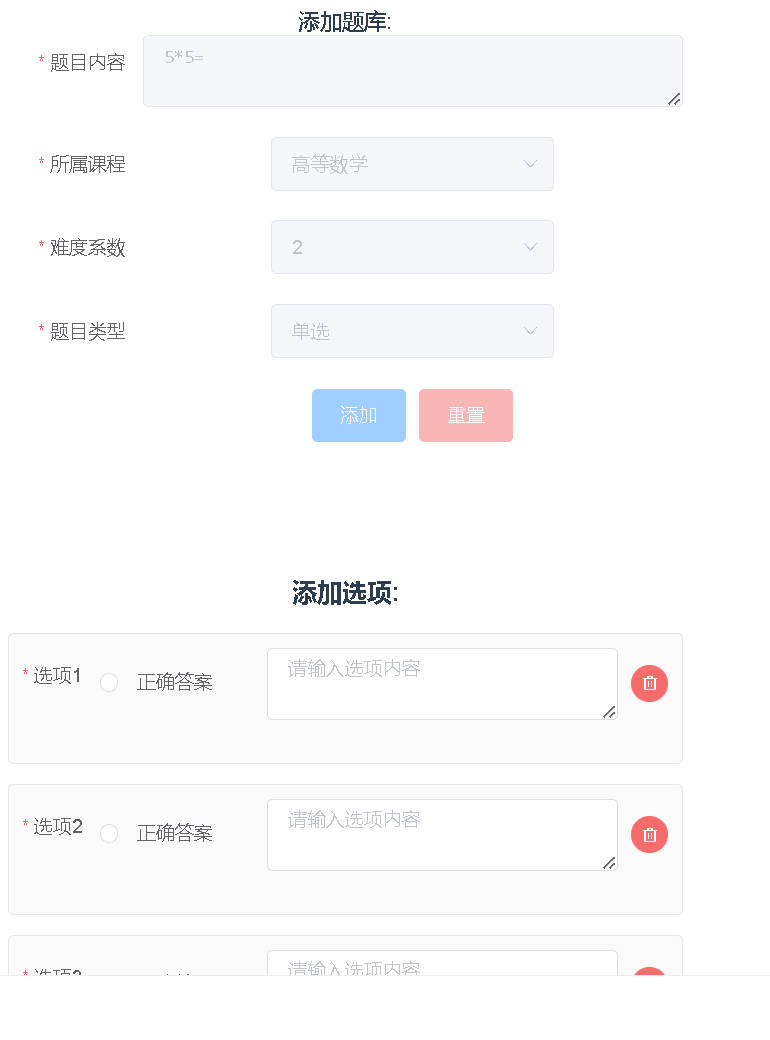Open the 题目类型 dropdown
This screenshot has height=1040, width=770.
412,331
